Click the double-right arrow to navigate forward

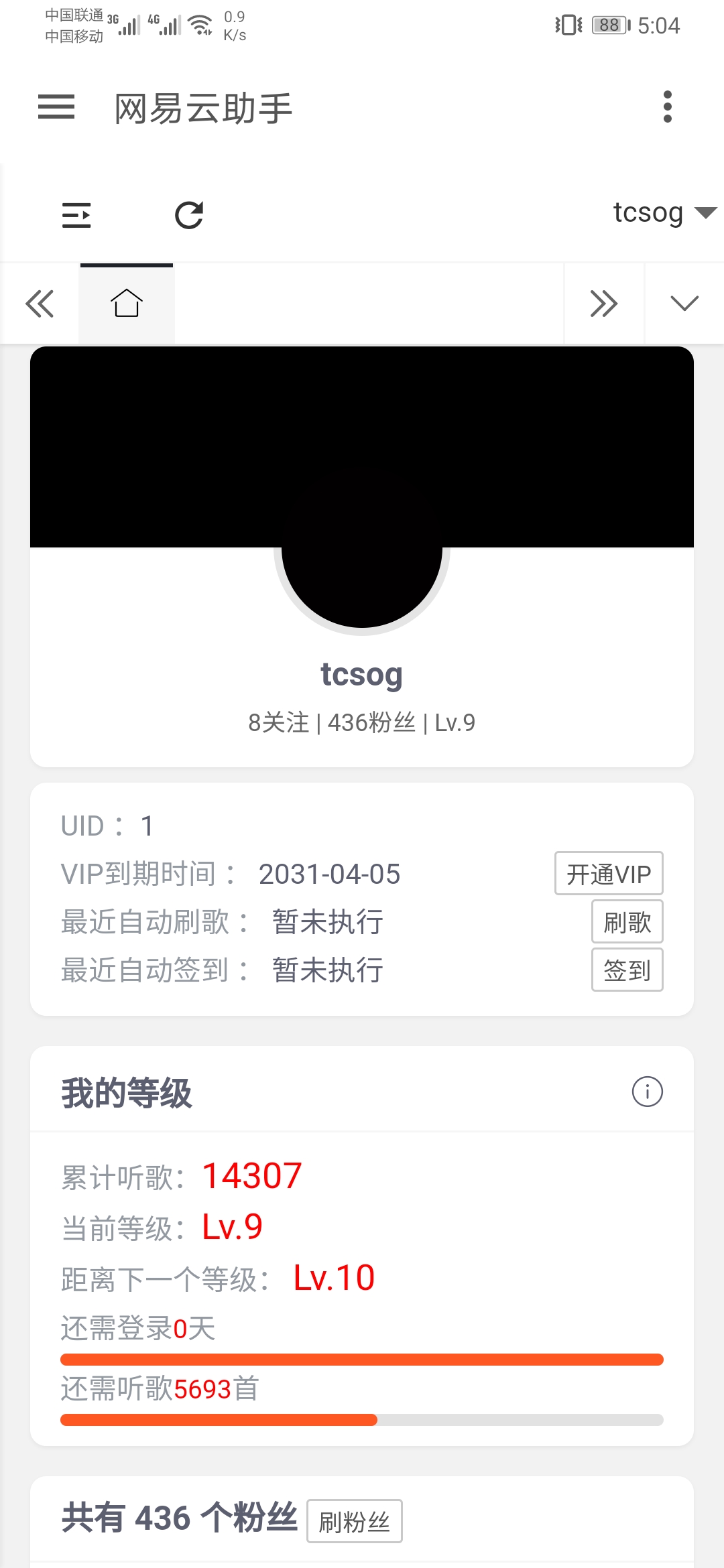(x=603, y=303)
